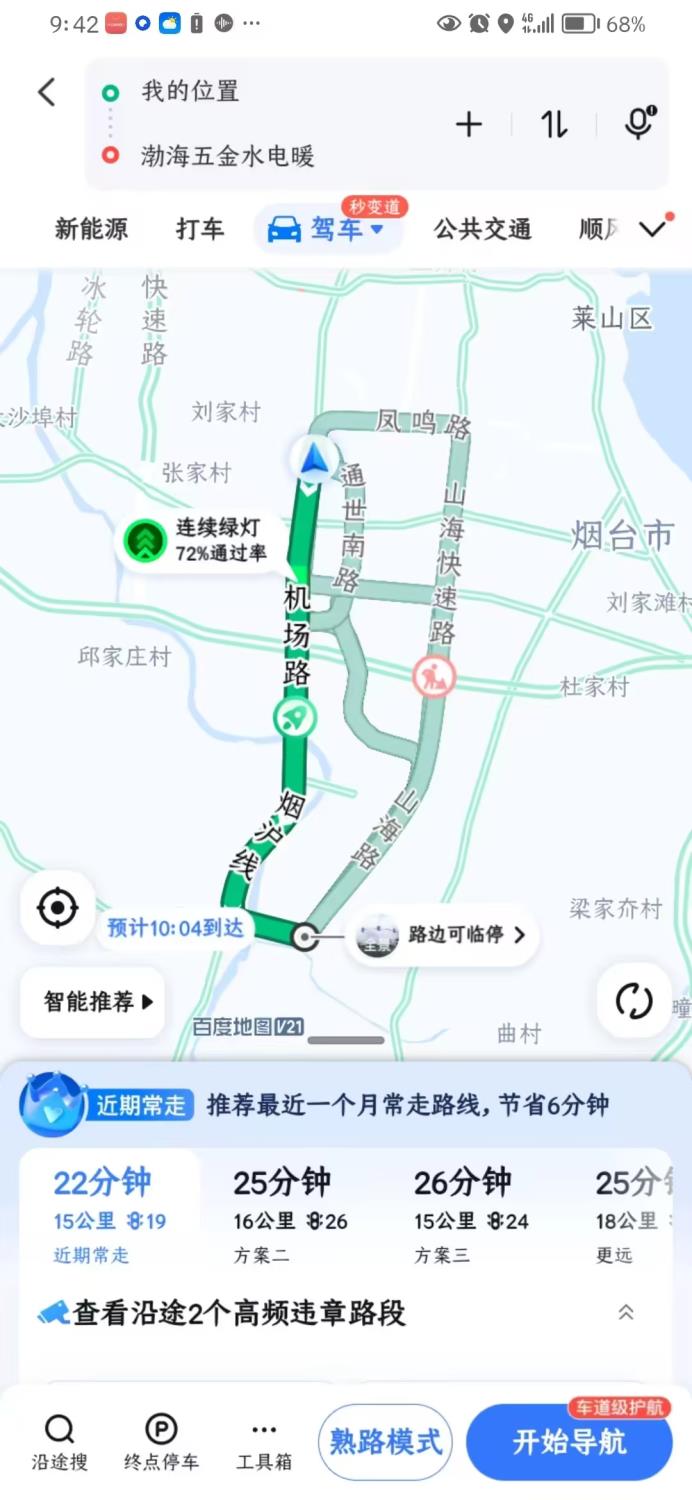Enable 熟路模式 familiar route mode
Viewport: 692px width, 1500px height.
386,1442
